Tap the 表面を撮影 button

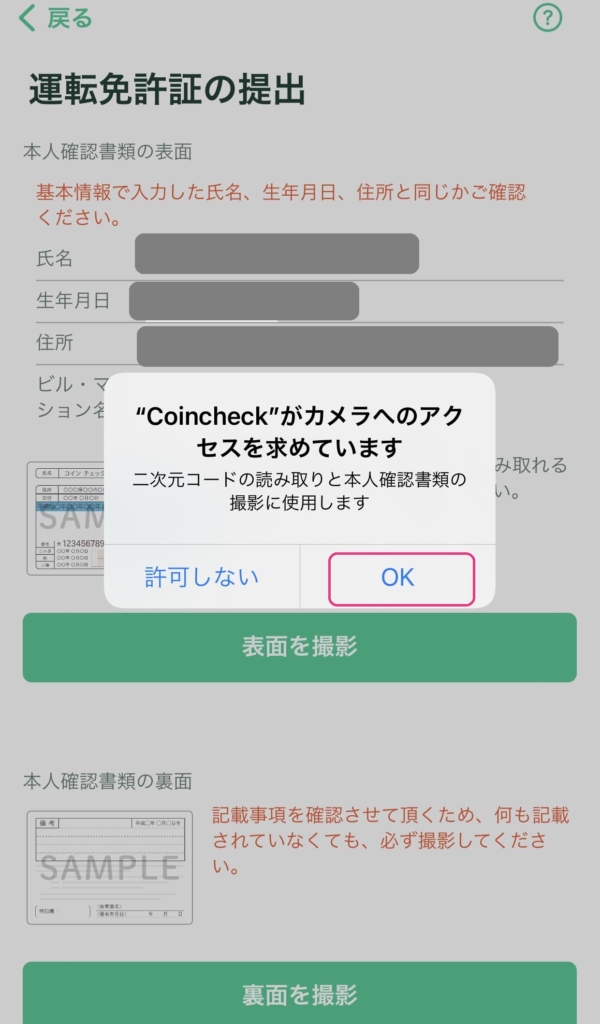(300, 647)
